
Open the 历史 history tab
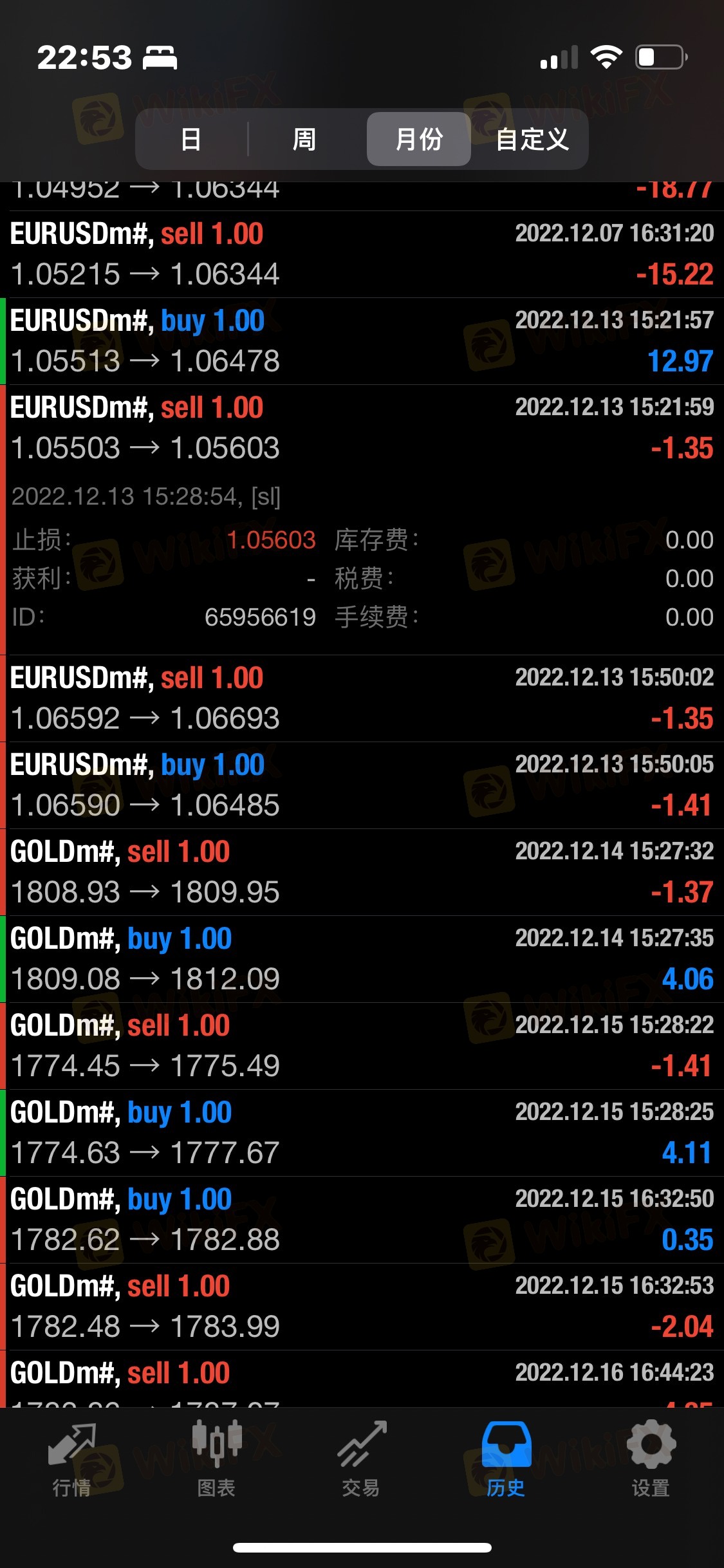point(506,1459)
